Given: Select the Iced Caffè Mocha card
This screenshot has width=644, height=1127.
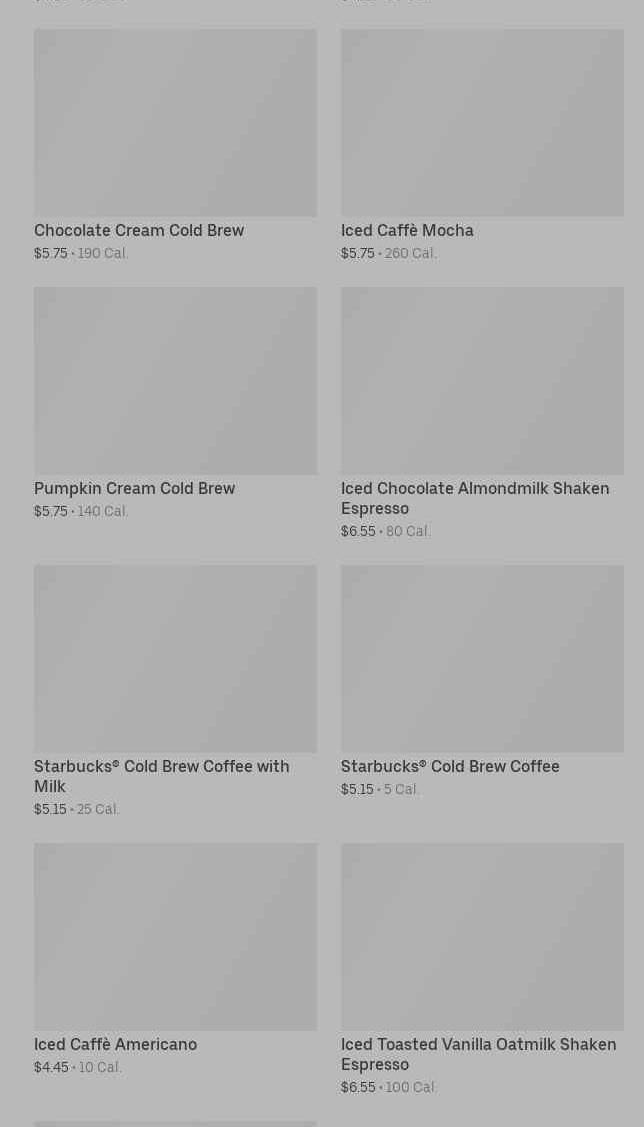Looking at the screenshot, I should [482, 145].
